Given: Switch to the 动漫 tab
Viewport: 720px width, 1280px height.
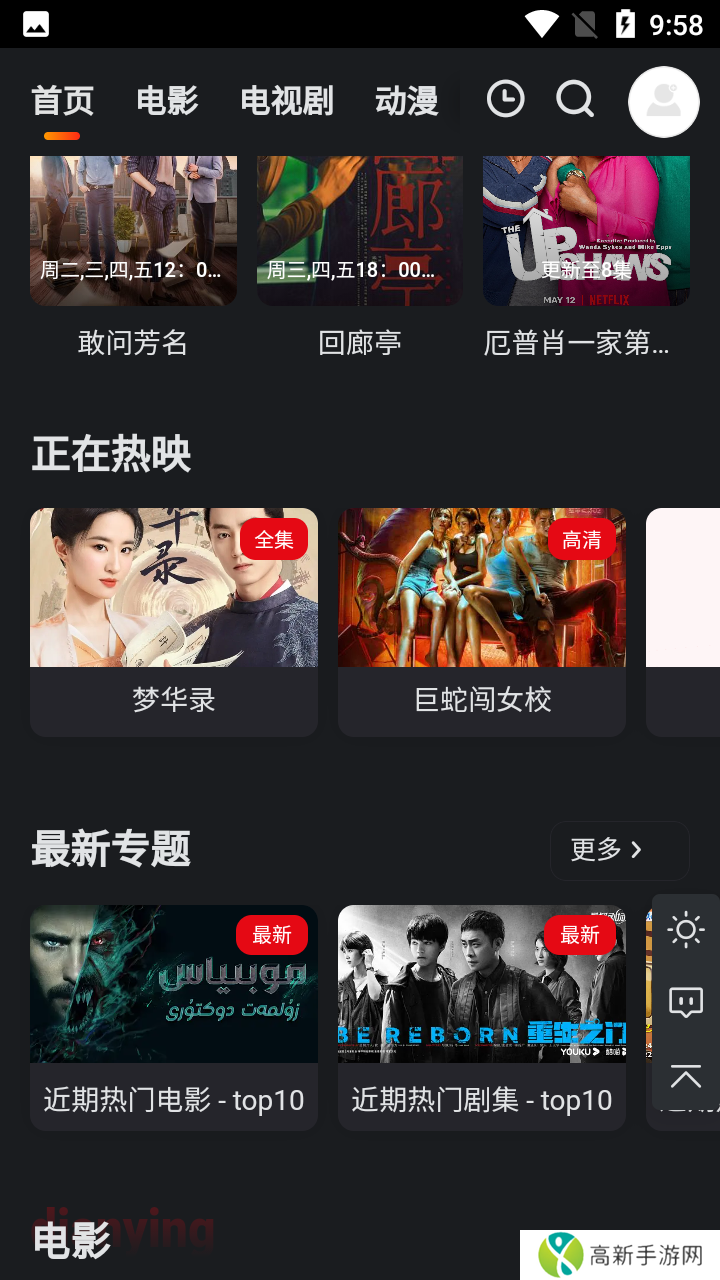Looking at the screenshot, I should (x=406, y=100).
